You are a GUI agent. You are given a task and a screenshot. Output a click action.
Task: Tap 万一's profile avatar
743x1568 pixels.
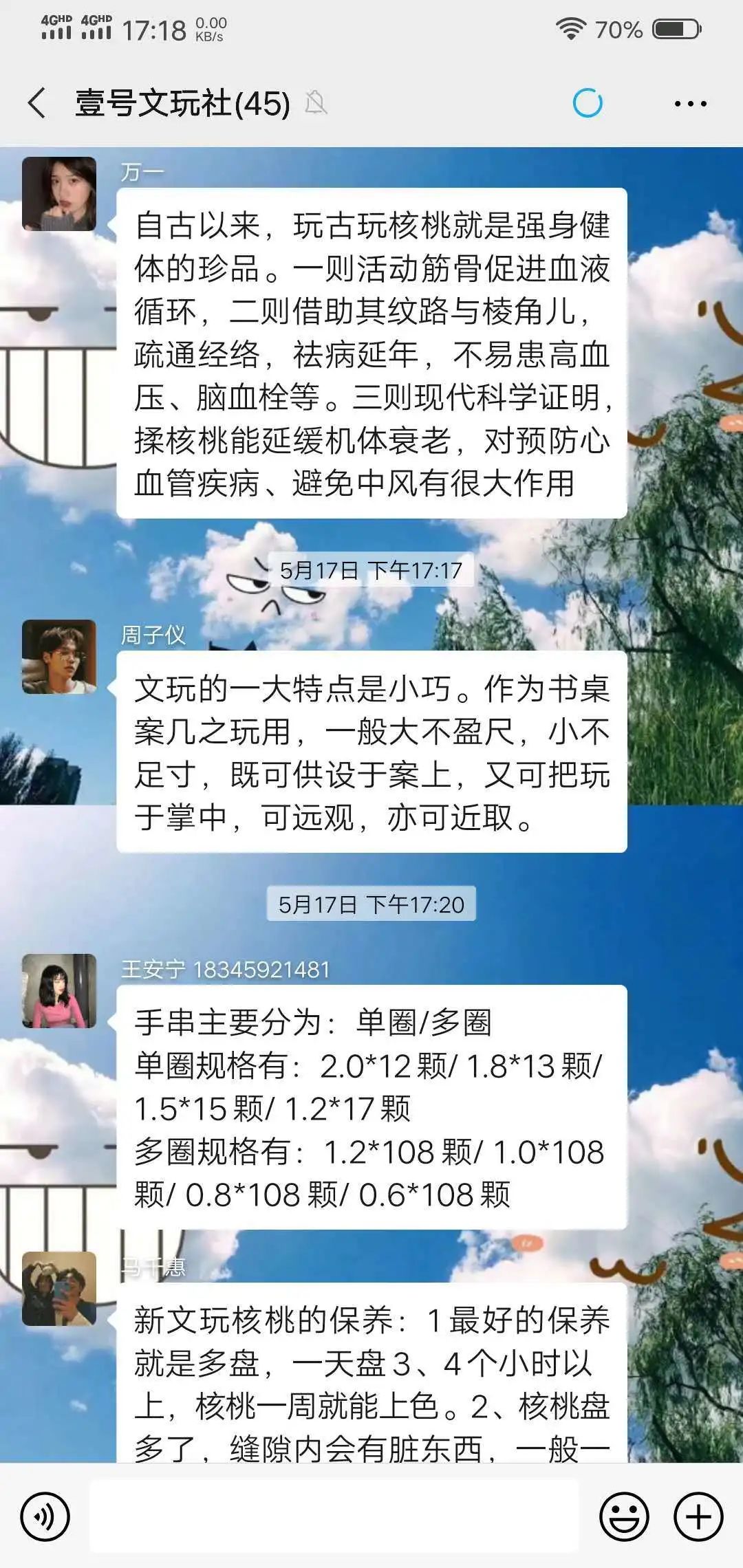tap(59, 194)
